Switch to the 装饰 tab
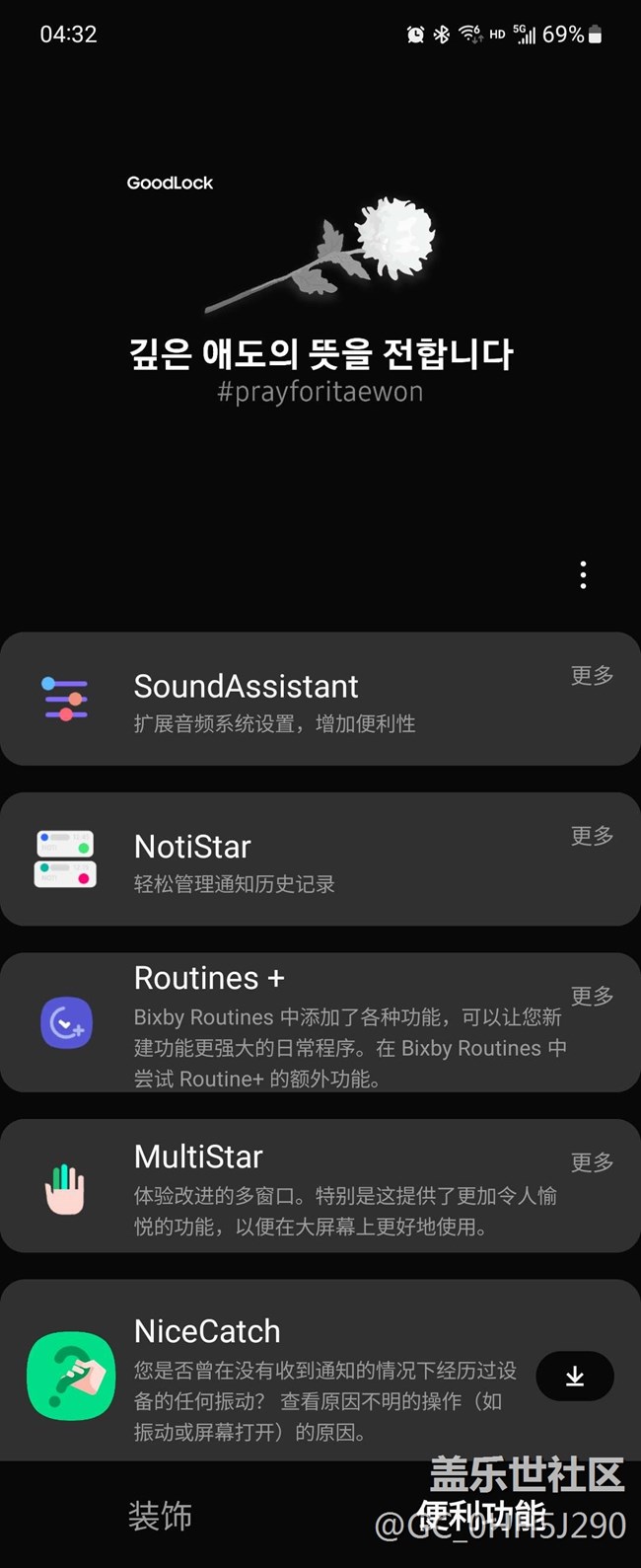Viewport: 641px width, 1568px height. coord(160,1516)
